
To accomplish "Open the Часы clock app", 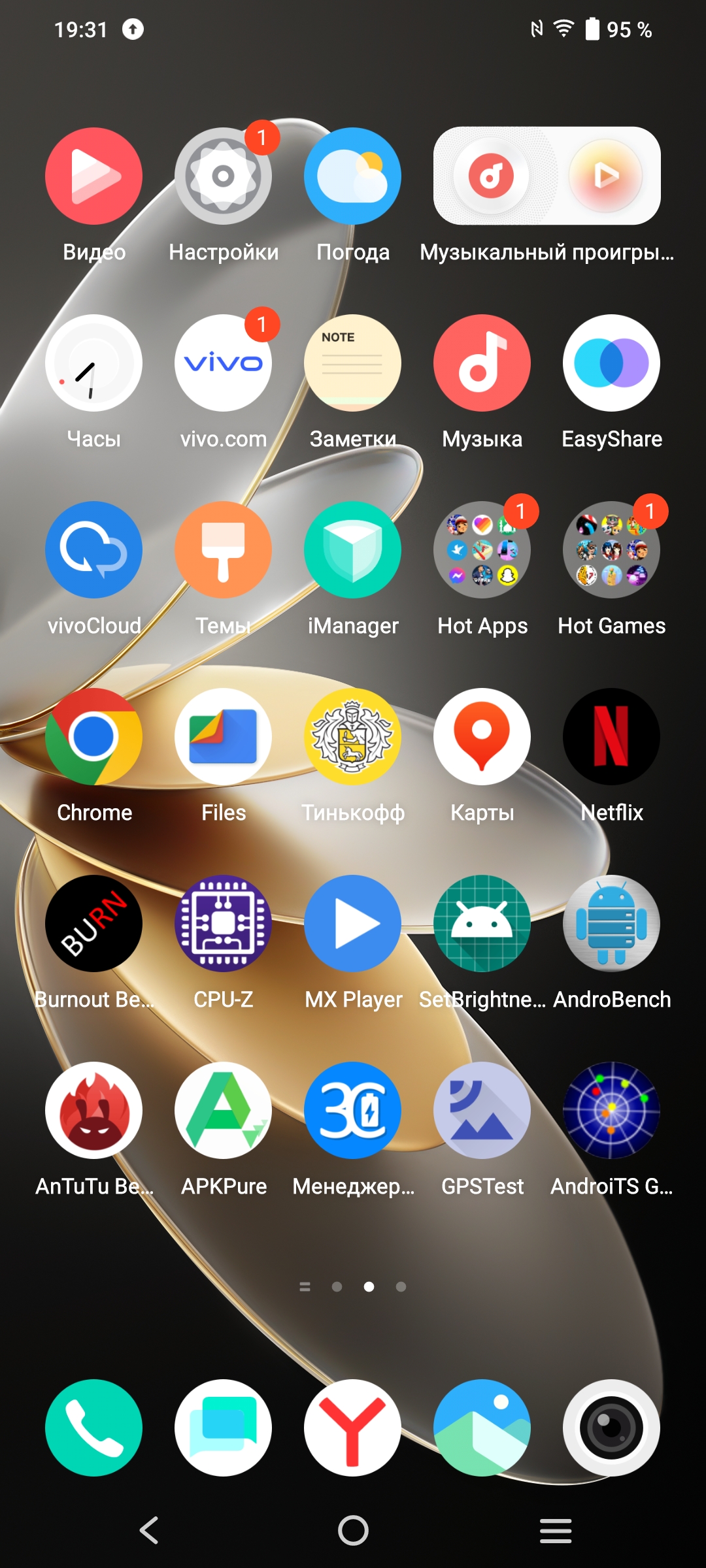I will (x=93, y=363).
